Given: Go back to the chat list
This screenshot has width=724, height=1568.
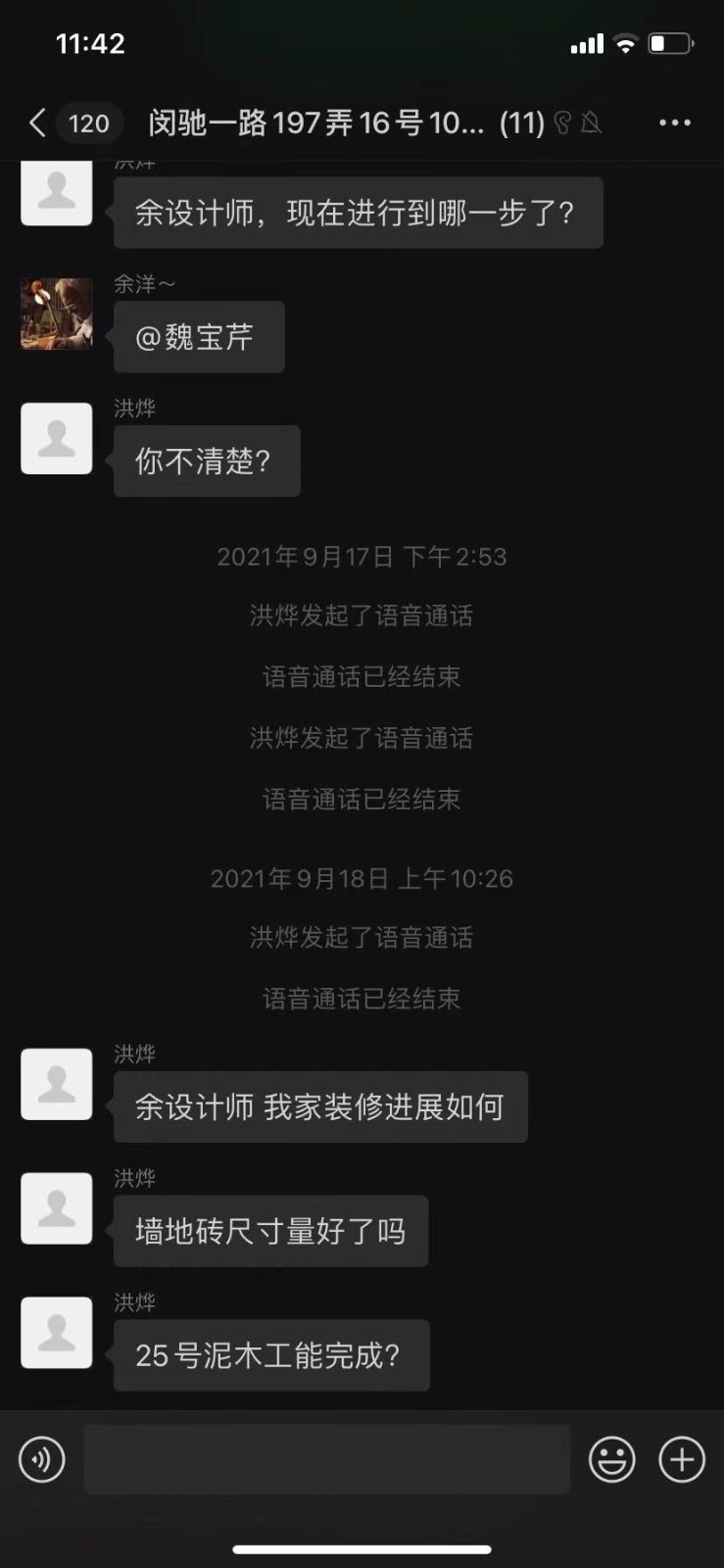Looking at the screenshot, I should coord(39,122).
